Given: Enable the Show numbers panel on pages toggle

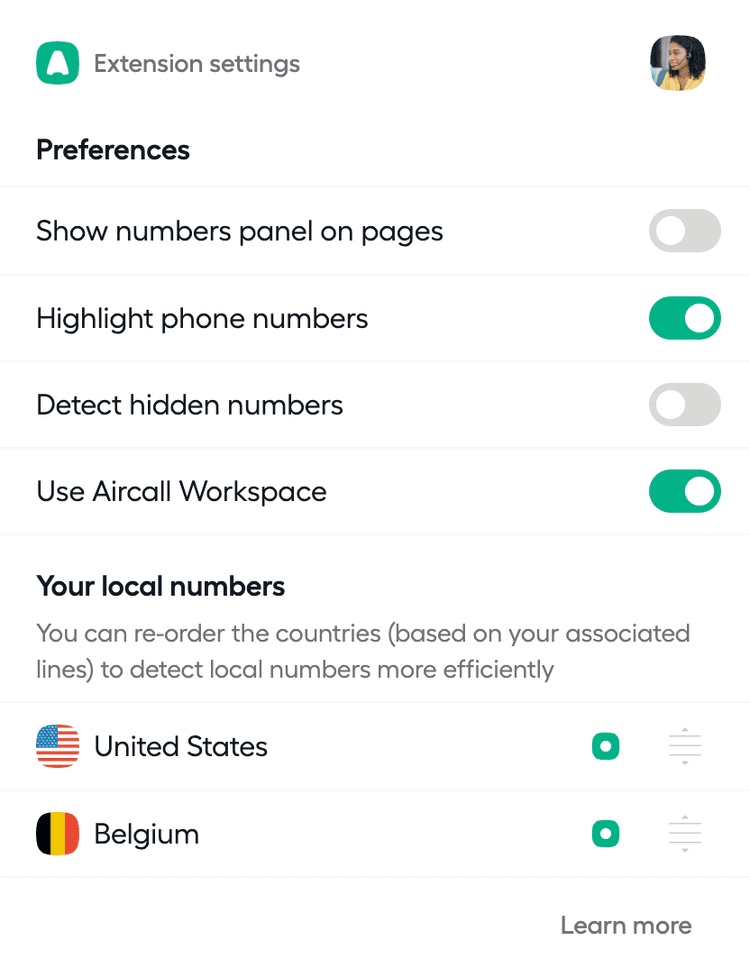Looking at the screenshot, I should tap(685, 231).
